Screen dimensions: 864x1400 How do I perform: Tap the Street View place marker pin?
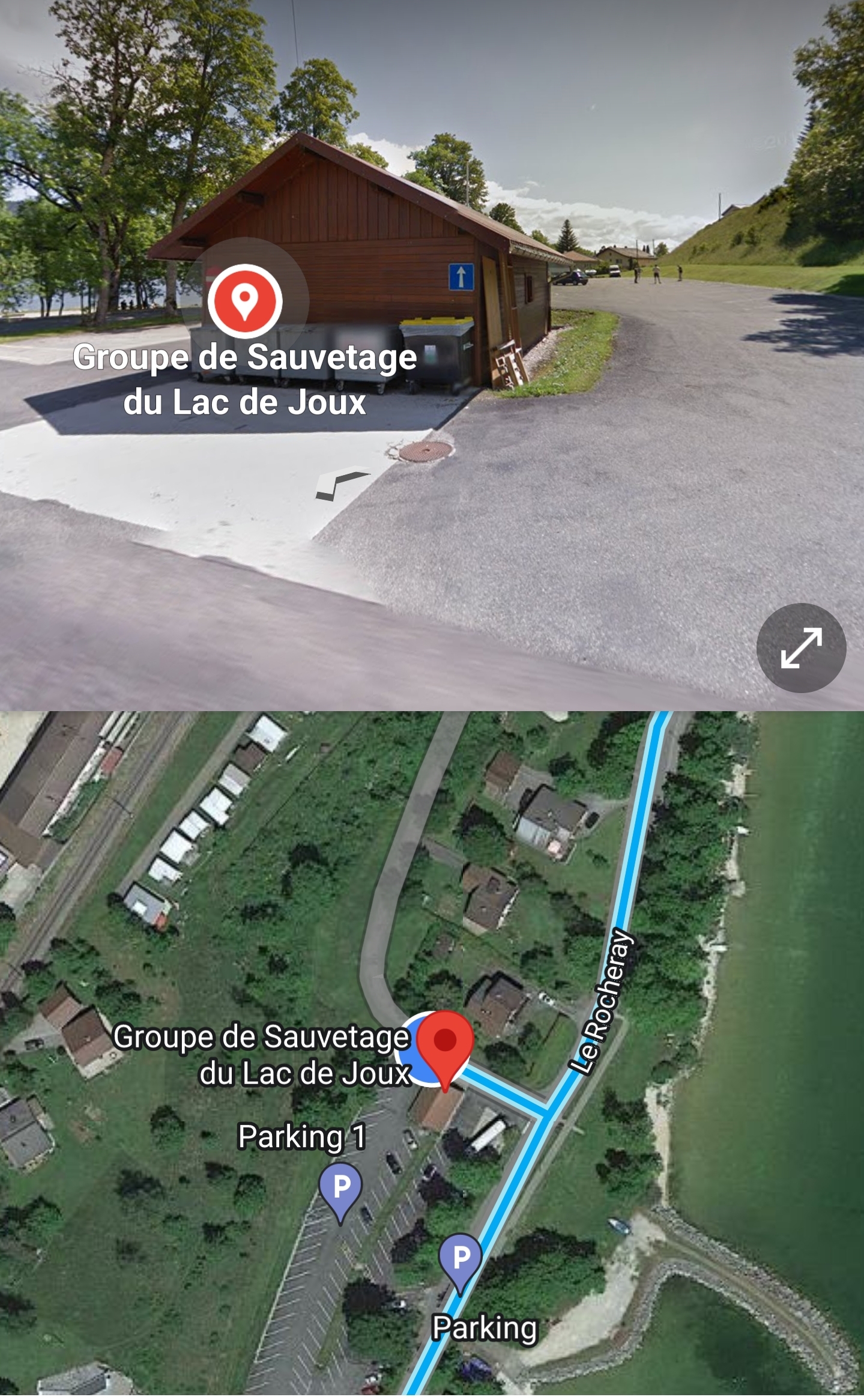coord(245,300)
